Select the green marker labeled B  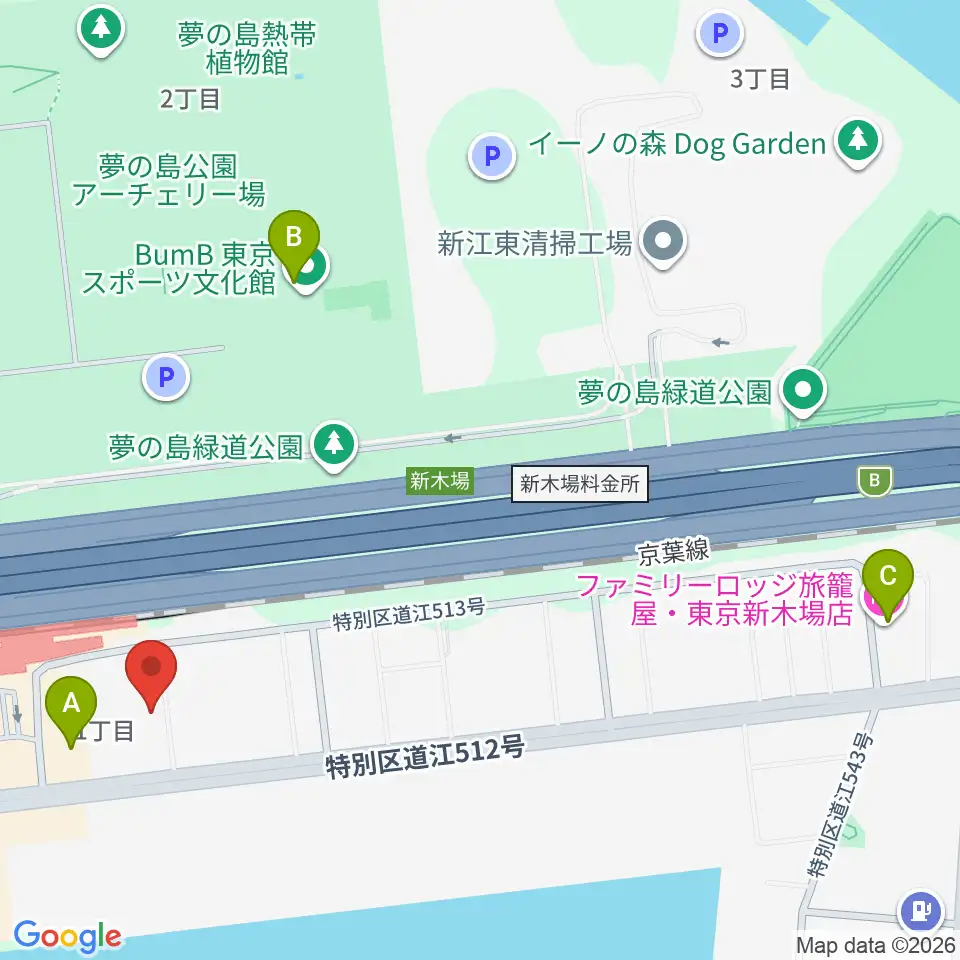(x=294, y=244)
